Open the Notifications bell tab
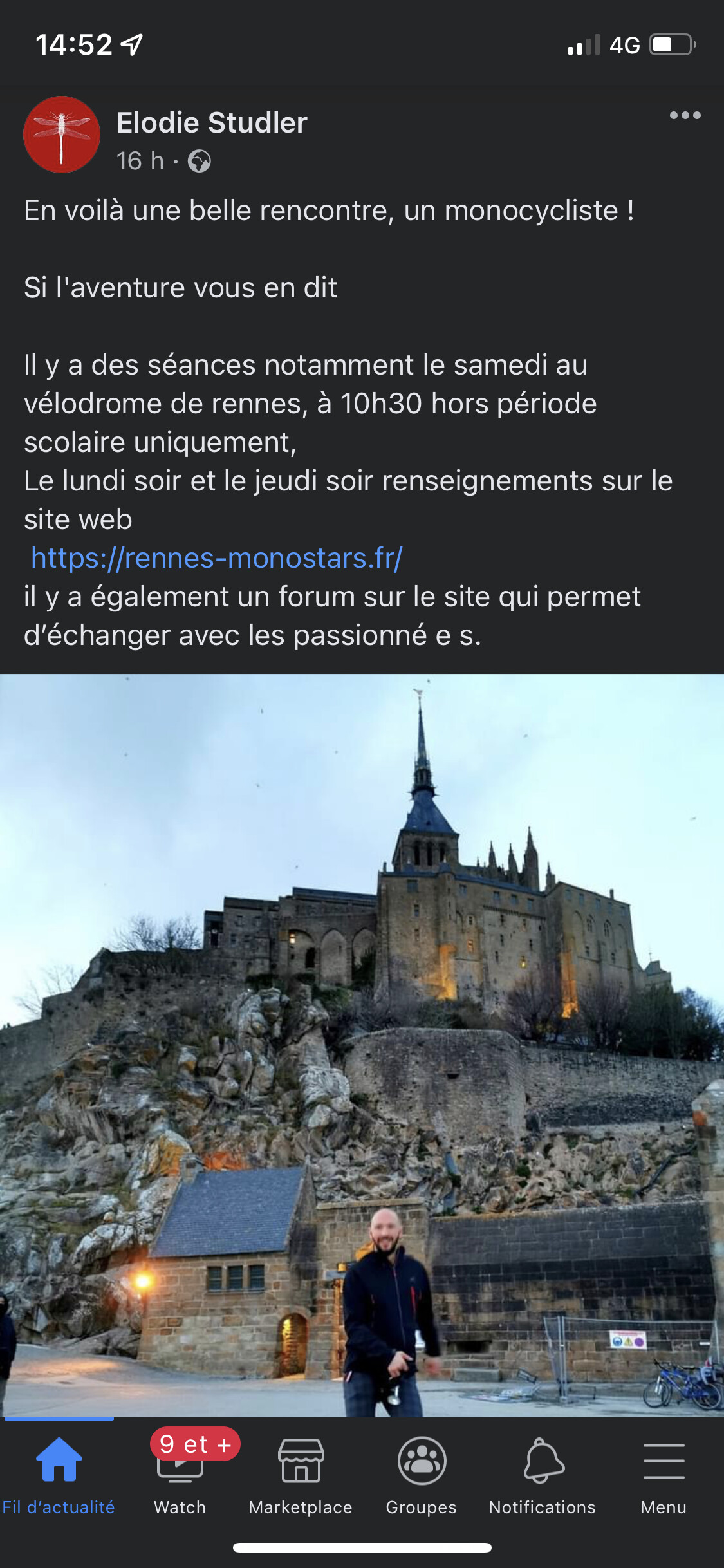 click(x=543, y=1474)
